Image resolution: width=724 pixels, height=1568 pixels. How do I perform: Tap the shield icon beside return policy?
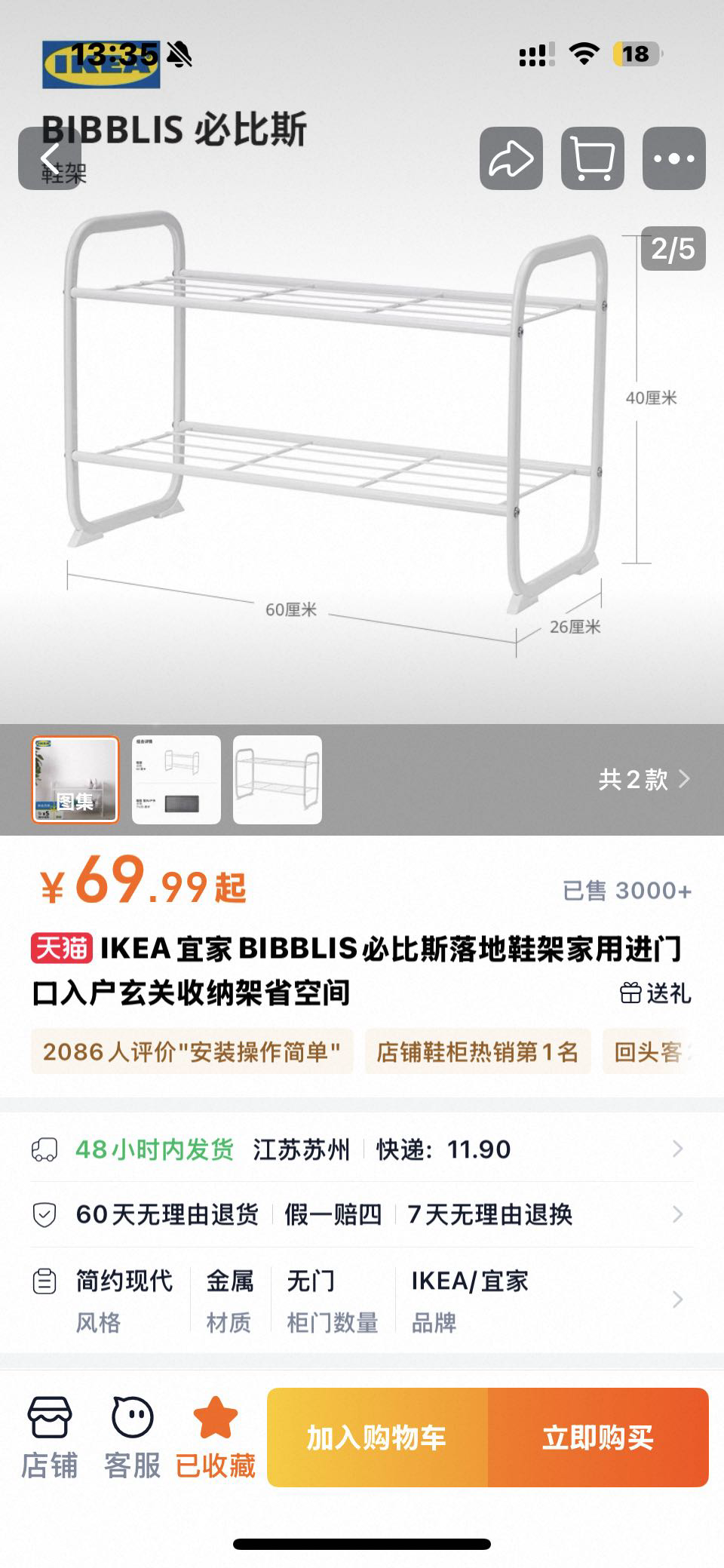point(45,1214)
